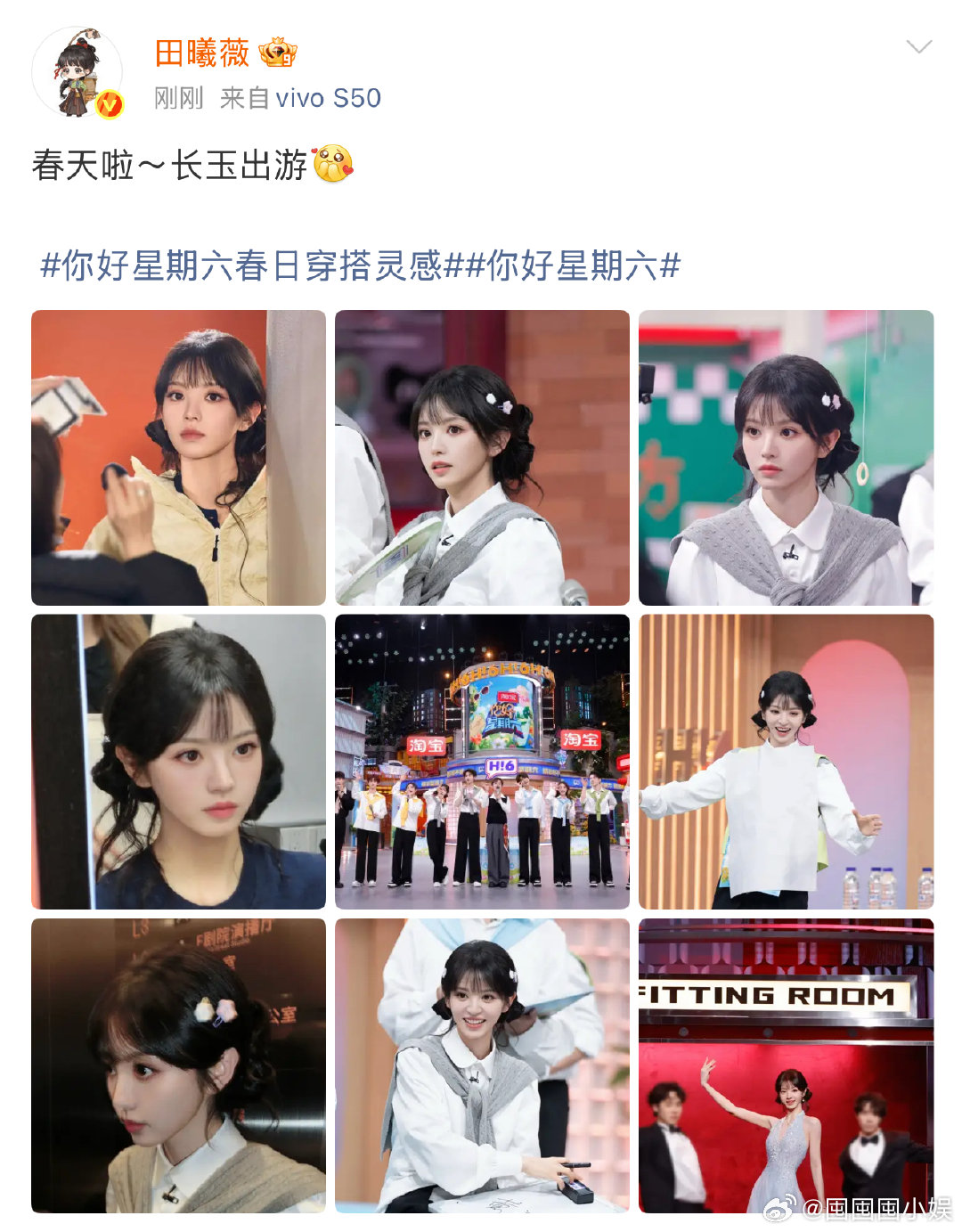This screenshot has width=962, height=1232.
Task: Click the orange crown membership badge
Action: point(276,53)
